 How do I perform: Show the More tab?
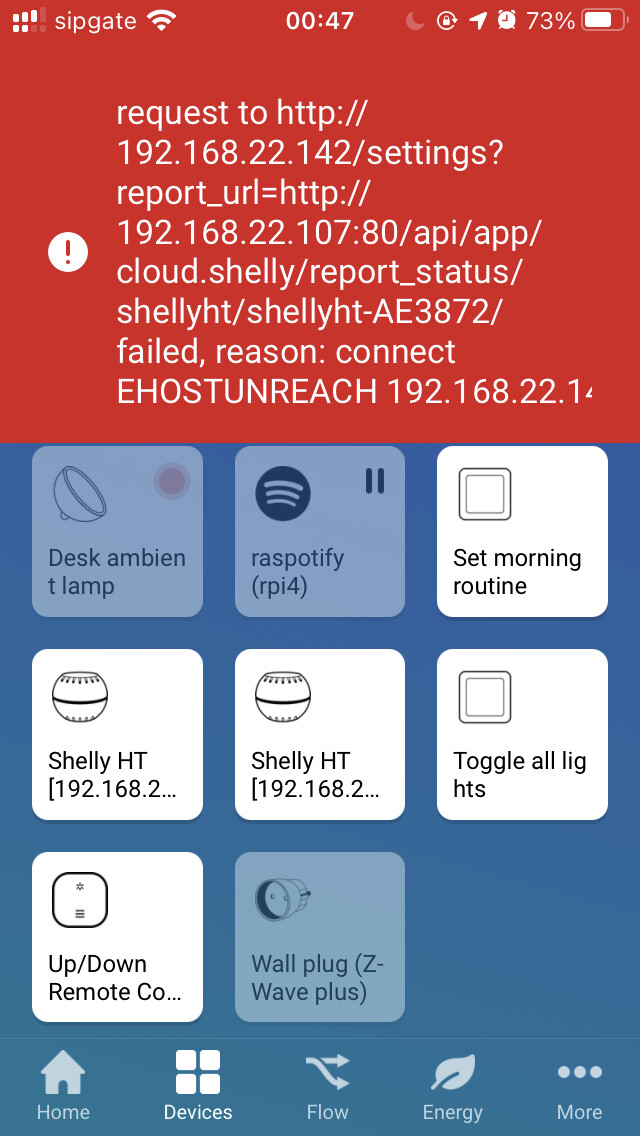tap(579, 1085)
